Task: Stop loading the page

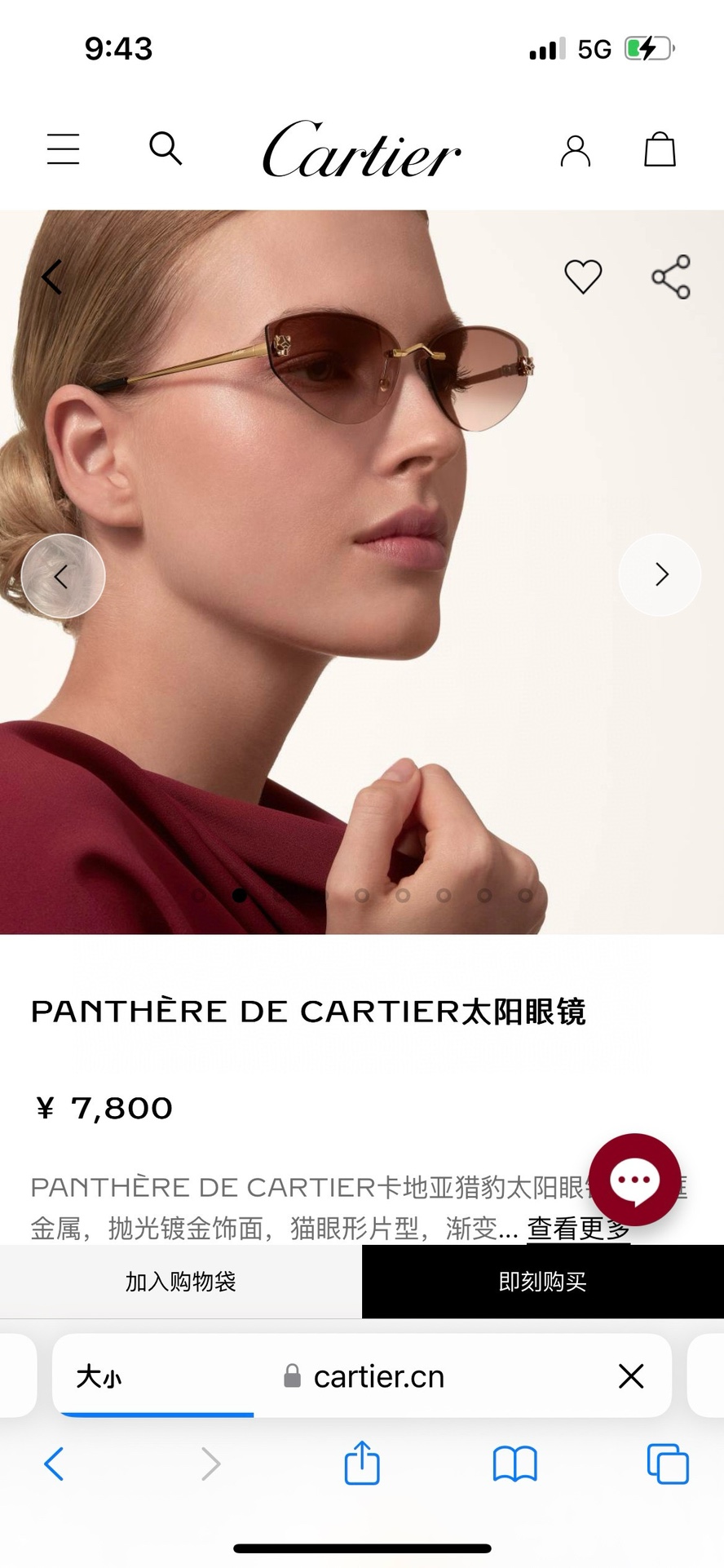Action: point(631,1377)
